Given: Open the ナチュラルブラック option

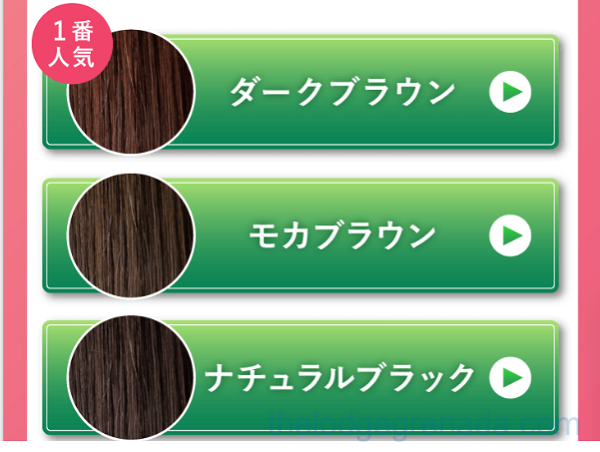Looking at the screenshot, I should tap(342, 378).
